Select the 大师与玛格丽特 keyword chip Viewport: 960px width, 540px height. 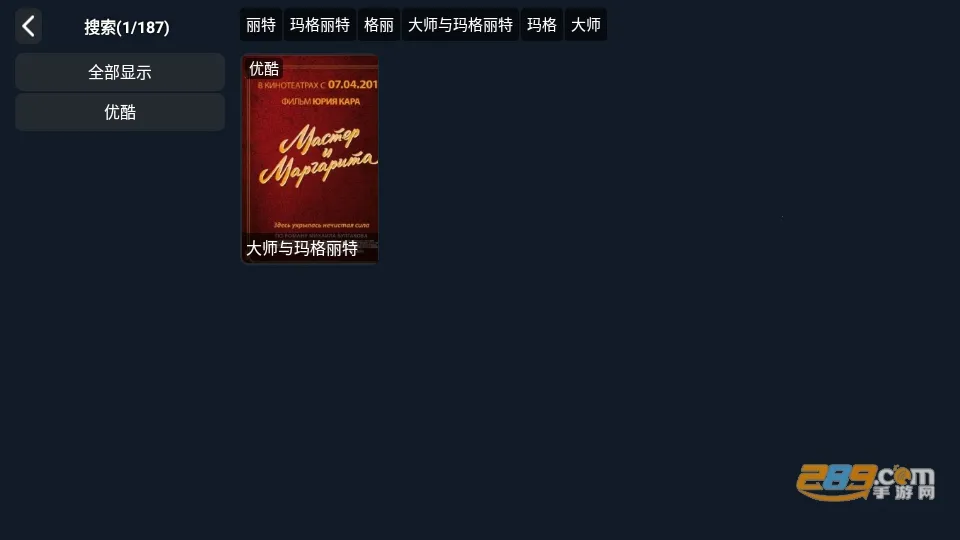click(x=461, y=25)
